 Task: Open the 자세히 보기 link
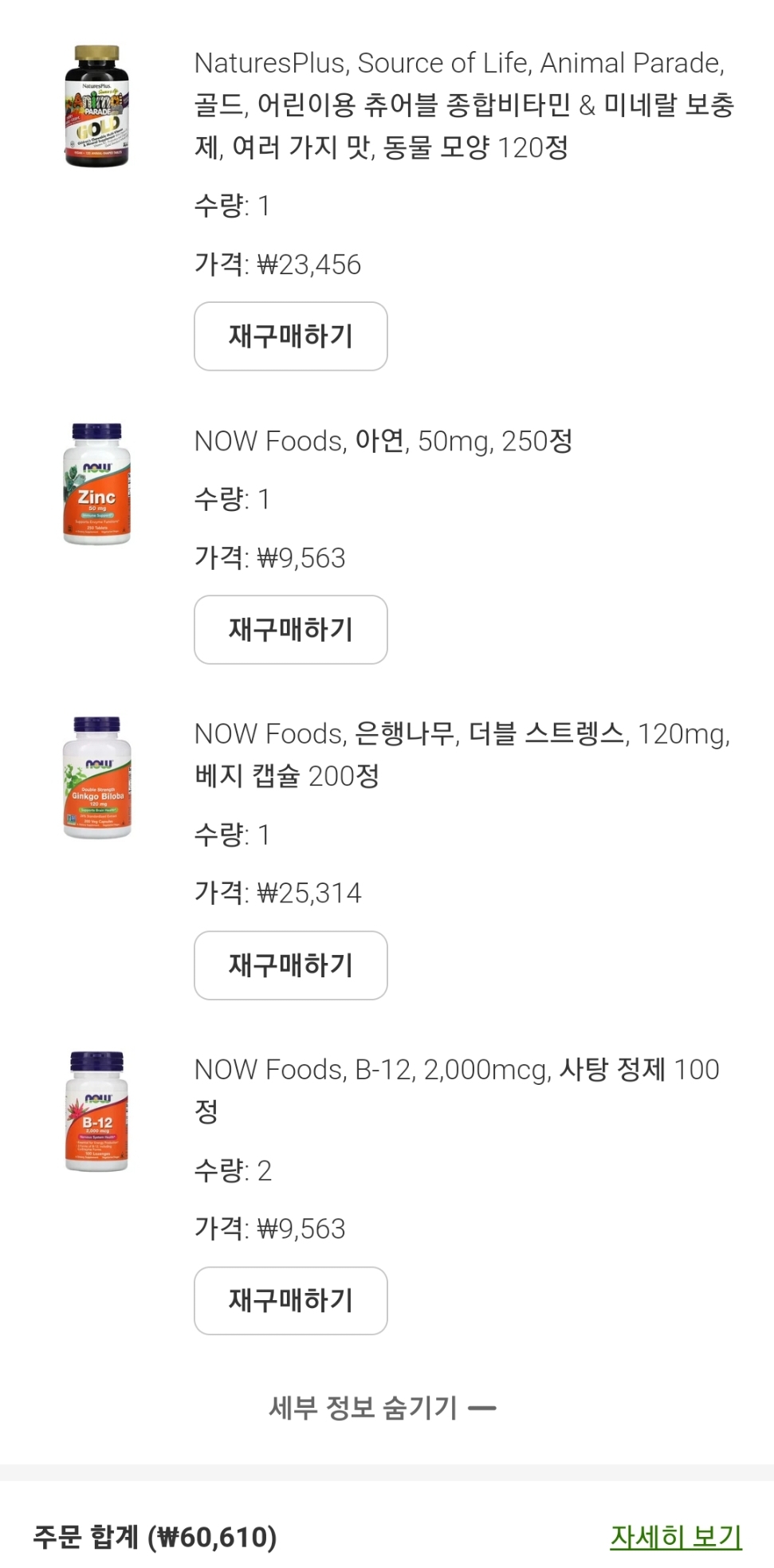(676, 1536)
